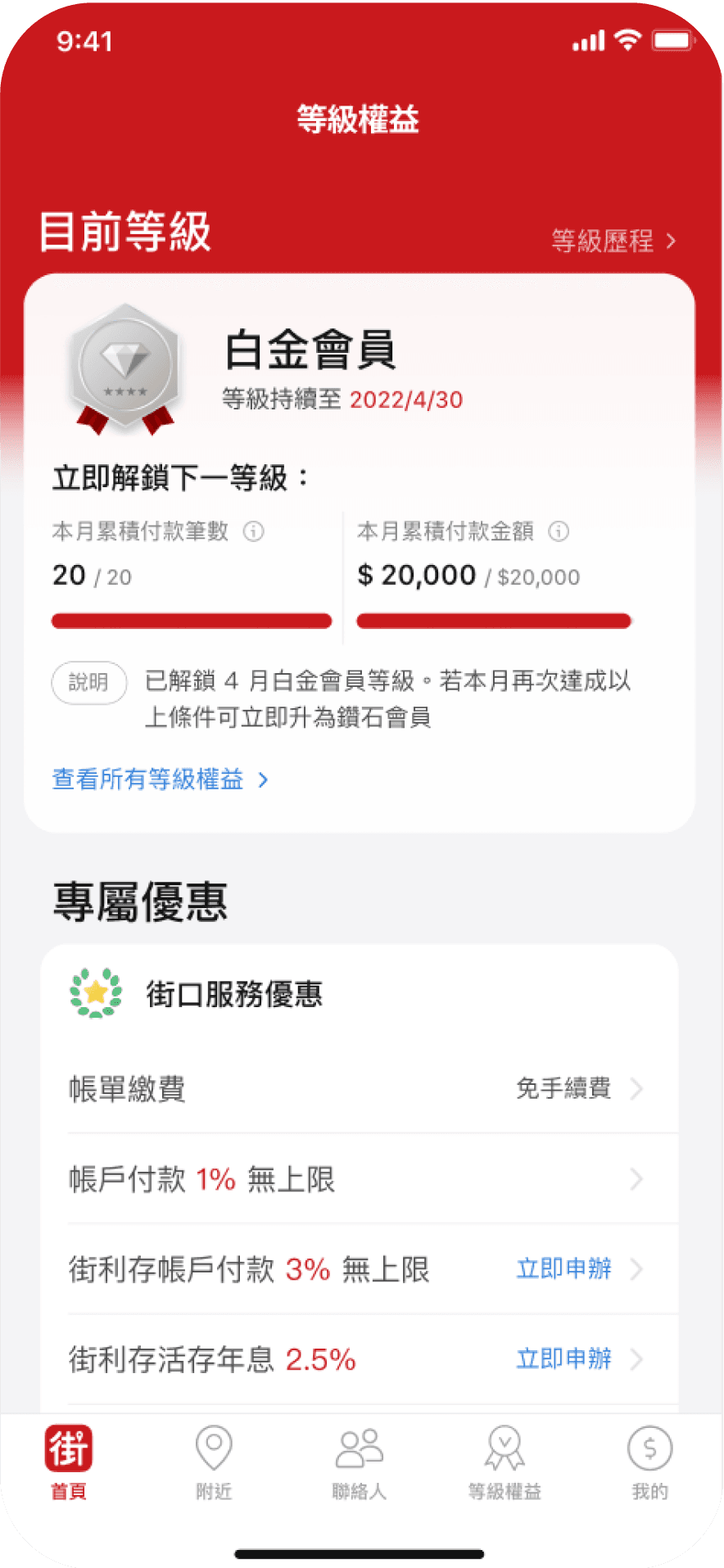
Task: Go to the 首頁 tab
Action: pyautogui.click(x=69, y=1463)
